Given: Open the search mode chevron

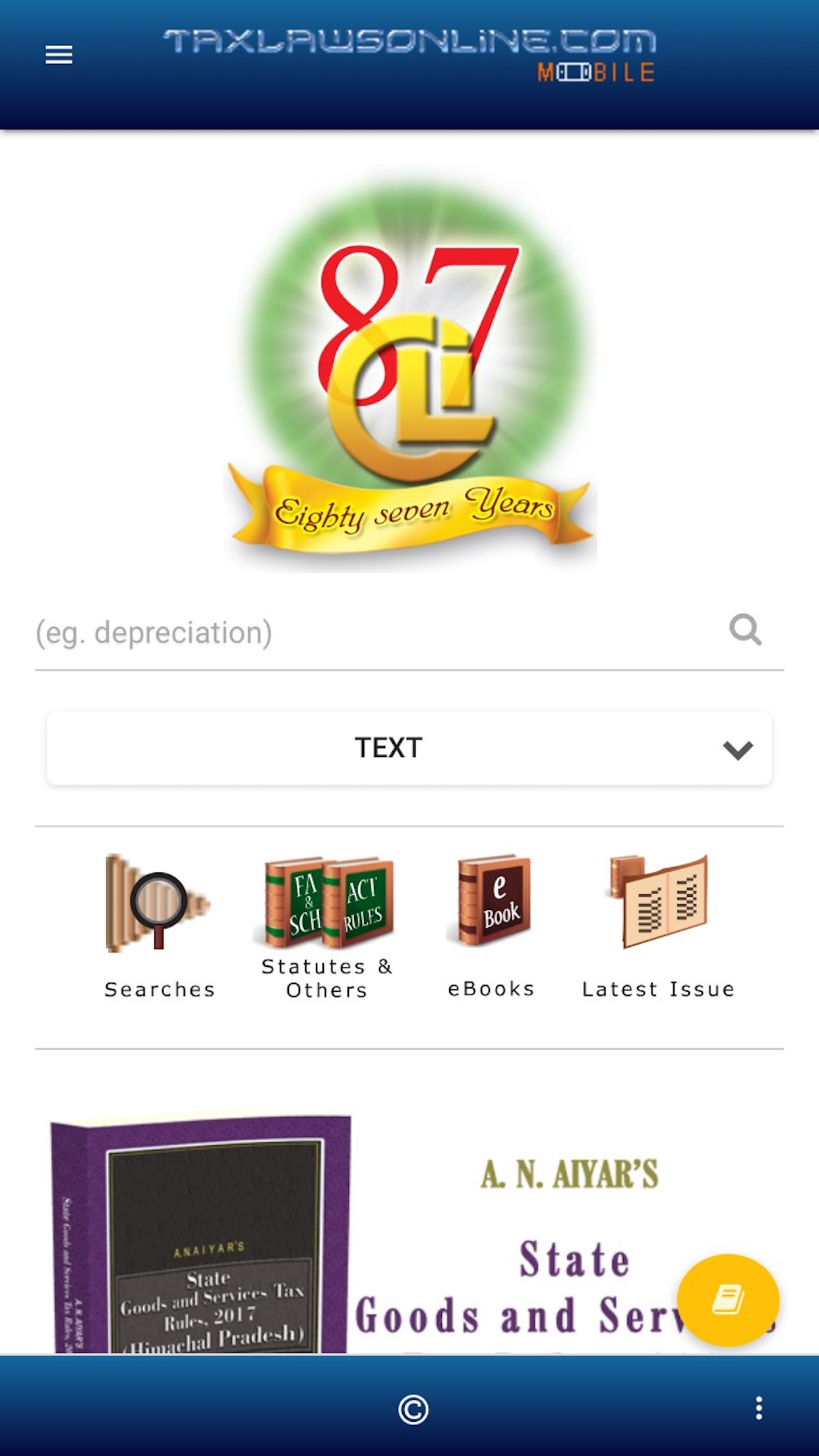Looking at the screenshot, I should click(x=737, y=748).
